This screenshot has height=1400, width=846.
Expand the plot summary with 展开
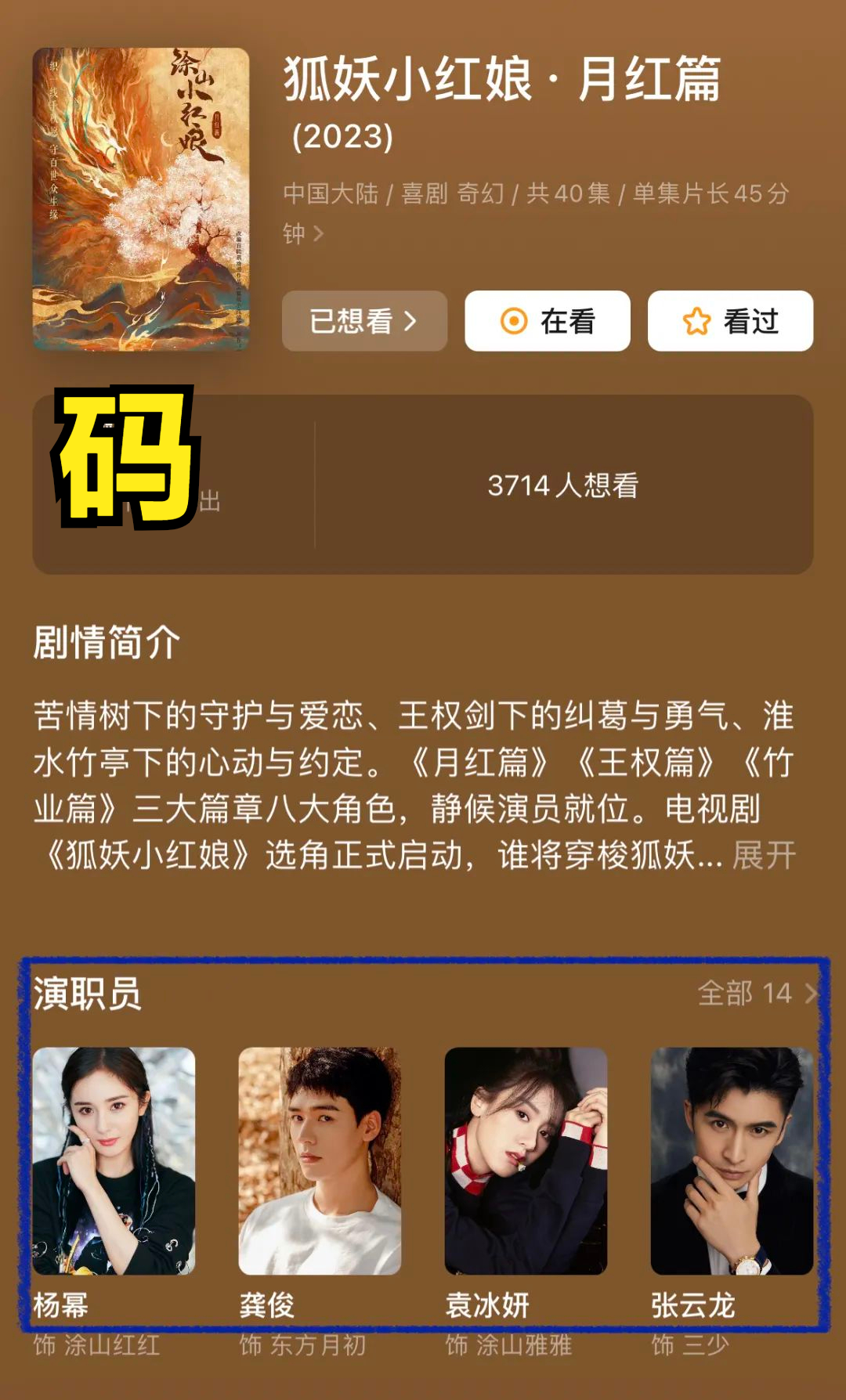click(x=764, y=855)
